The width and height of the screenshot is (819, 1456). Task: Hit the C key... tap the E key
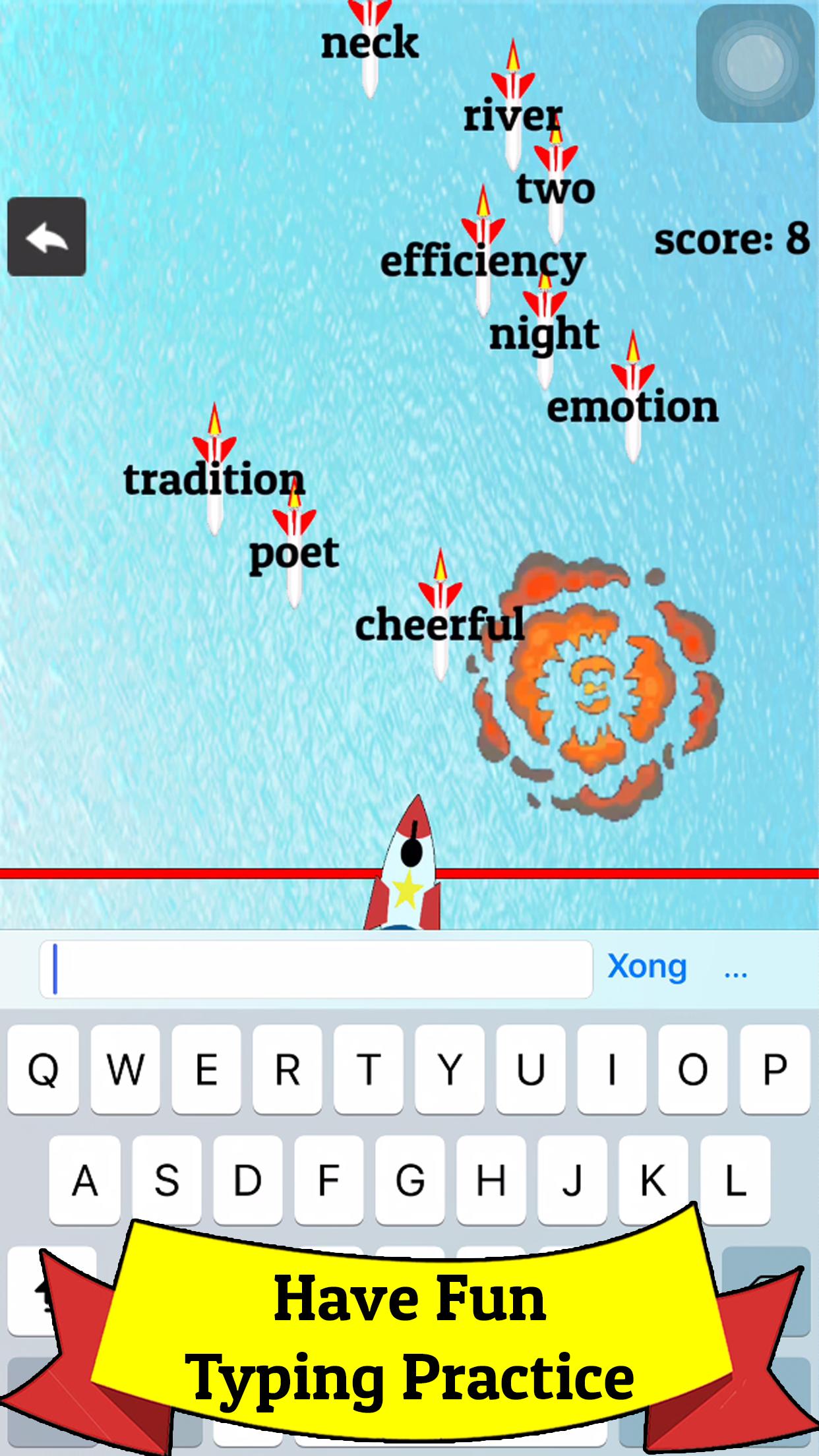point(206,1069)
